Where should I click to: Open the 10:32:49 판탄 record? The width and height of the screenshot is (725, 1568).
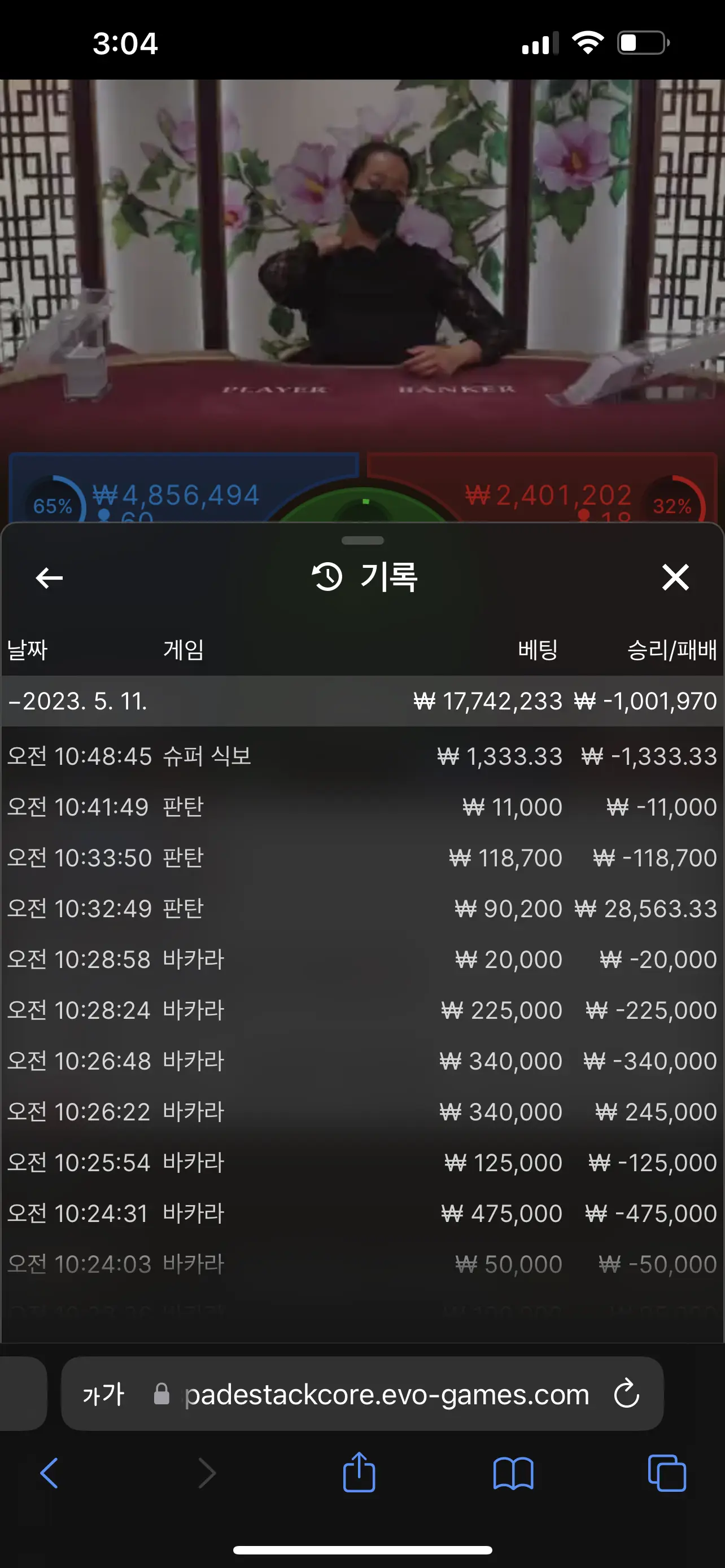point(362,909)
